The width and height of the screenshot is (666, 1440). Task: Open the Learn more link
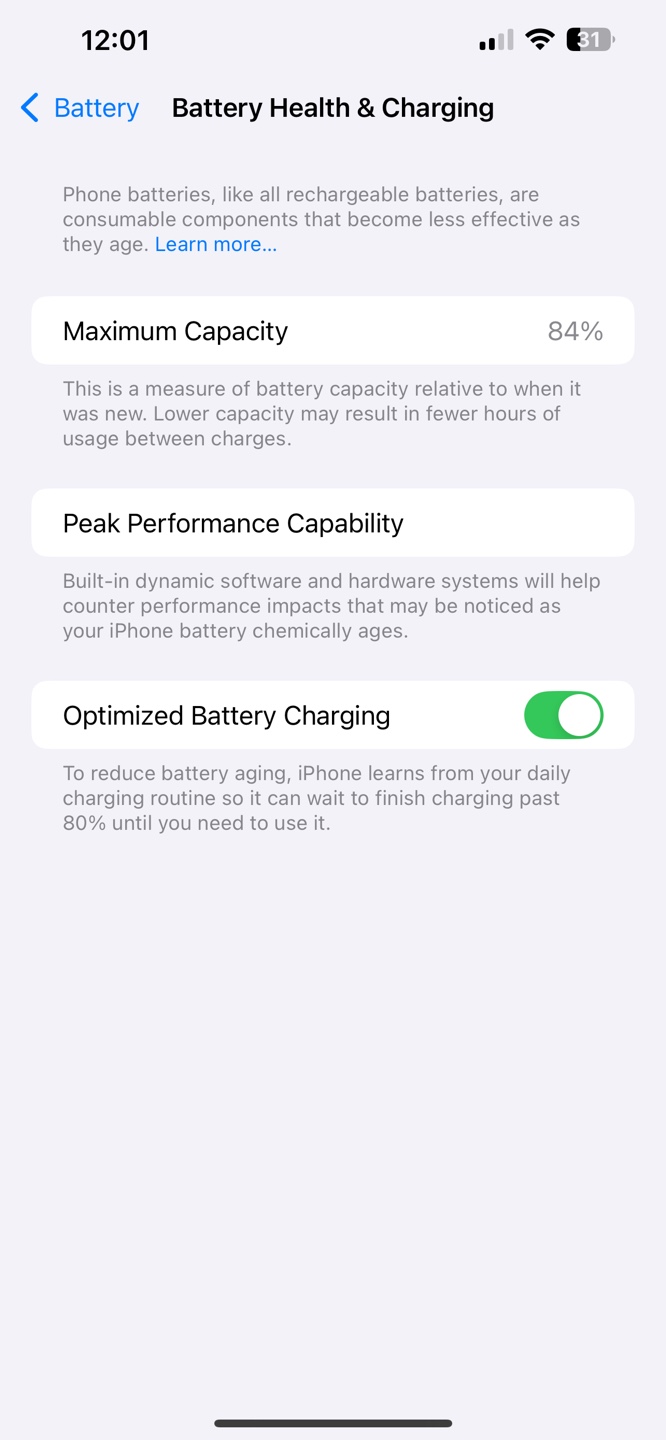(x=216, y=244)
